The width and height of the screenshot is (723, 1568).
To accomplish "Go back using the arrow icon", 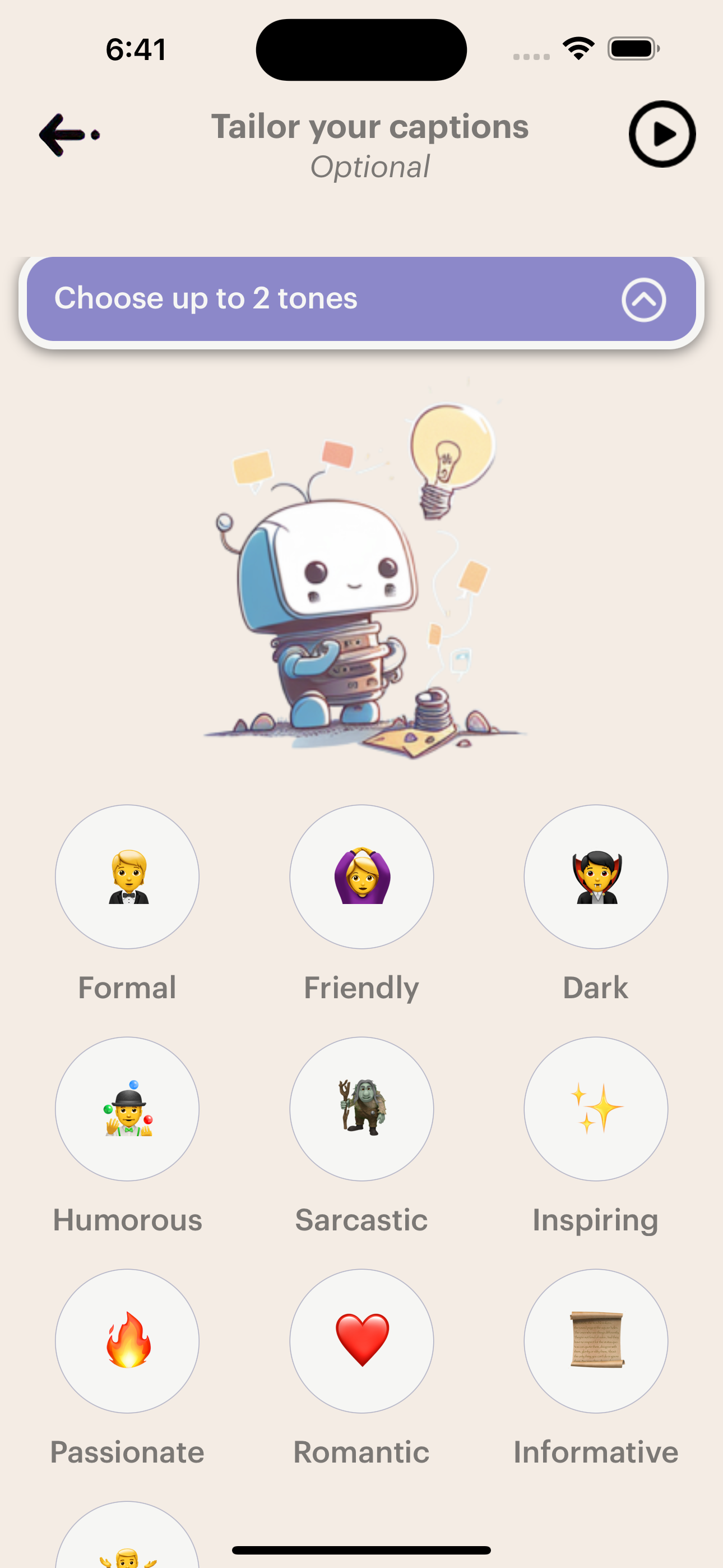I will click(68, 135).
